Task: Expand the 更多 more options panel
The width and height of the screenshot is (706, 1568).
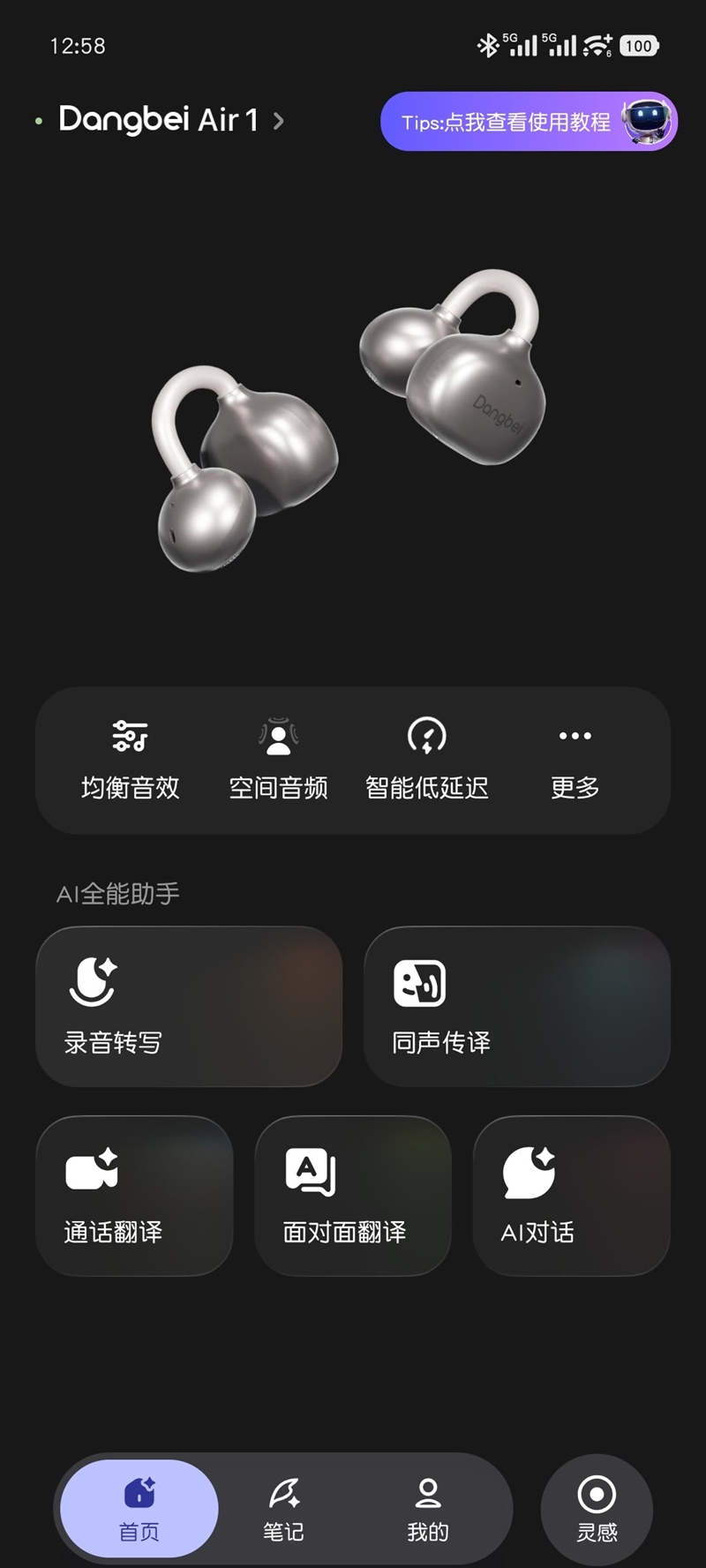Action: pyautogui.click(x=575, y=759)
